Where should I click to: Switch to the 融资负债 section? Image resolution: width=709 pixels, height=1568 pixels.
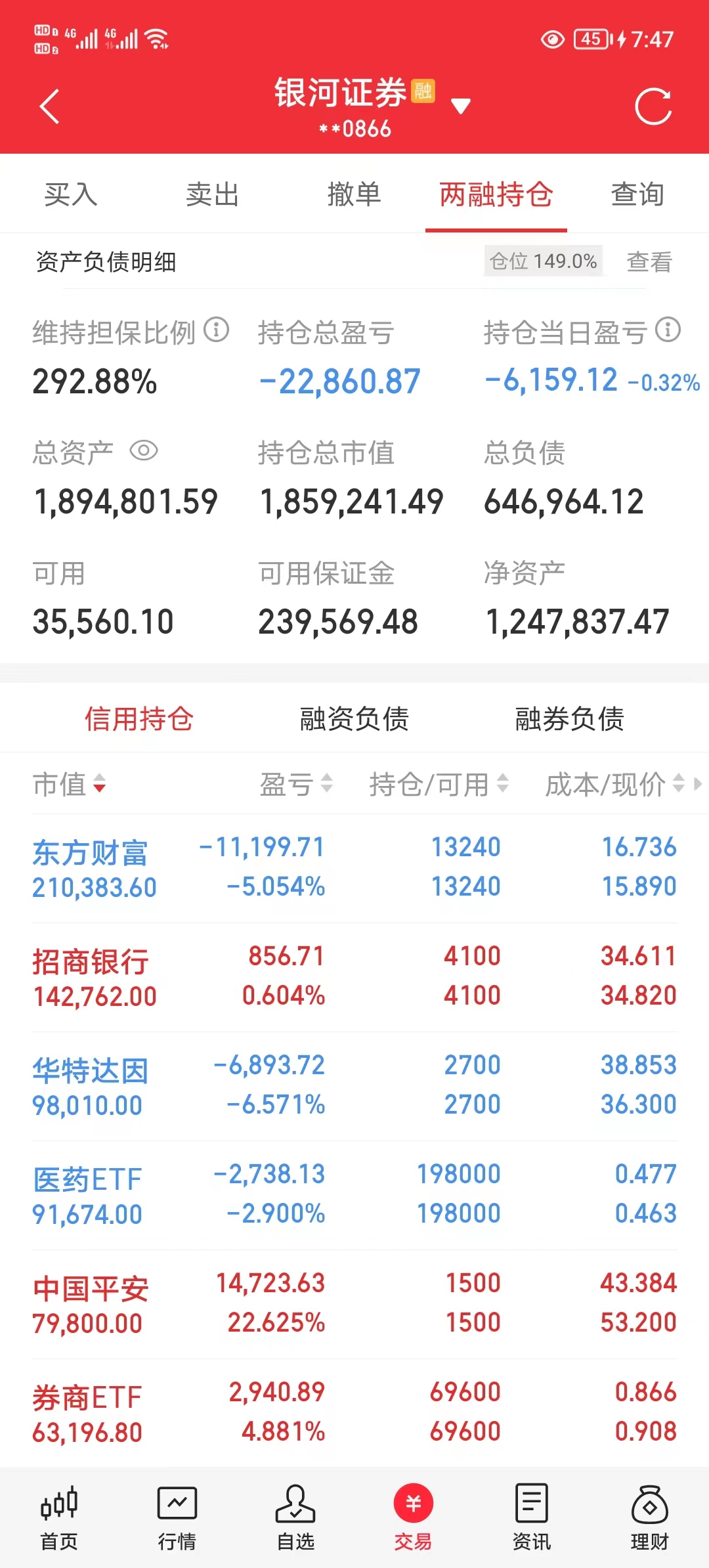point(354,718)
